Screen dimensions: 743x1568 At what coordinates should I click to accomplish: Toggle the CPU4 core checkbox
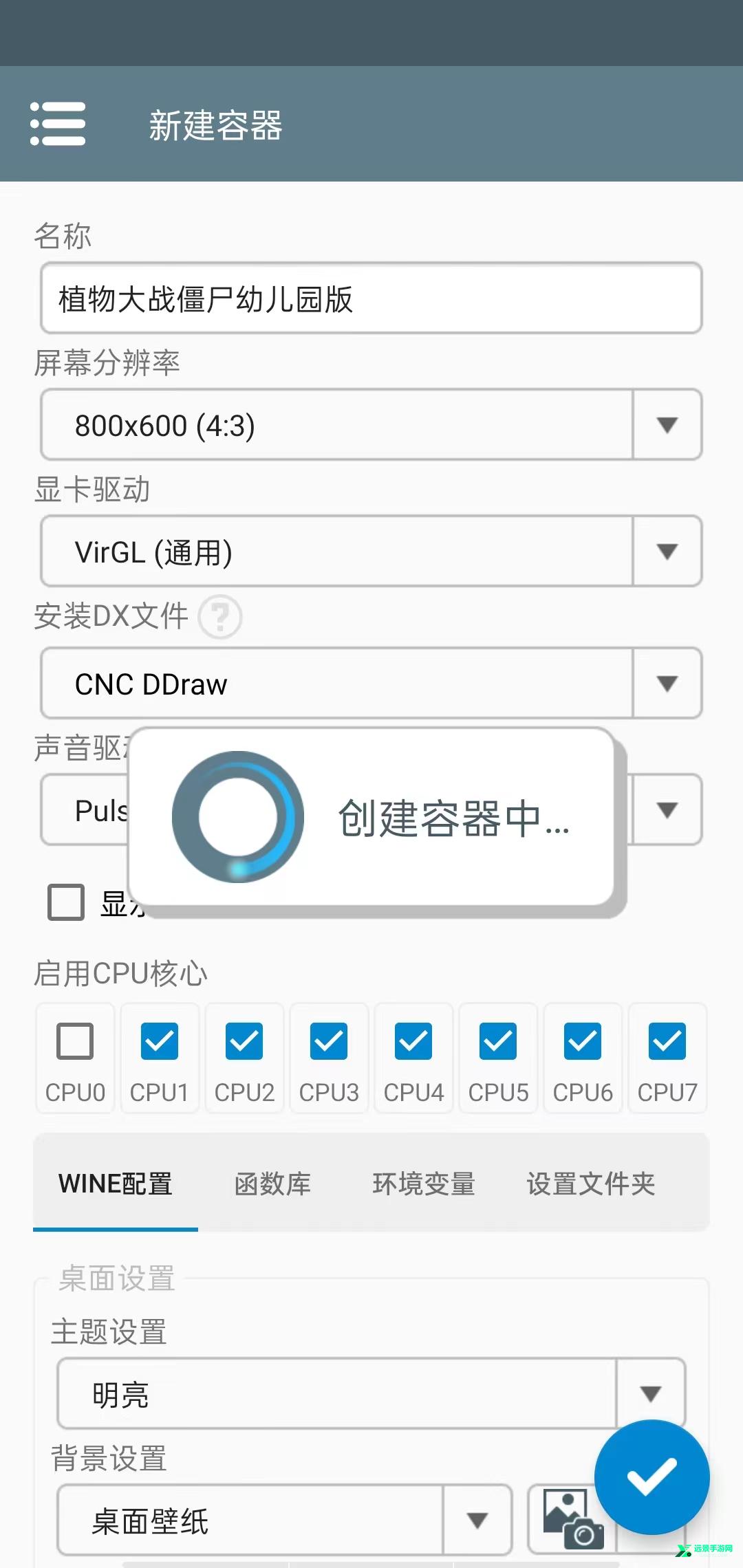(413, 1041)
